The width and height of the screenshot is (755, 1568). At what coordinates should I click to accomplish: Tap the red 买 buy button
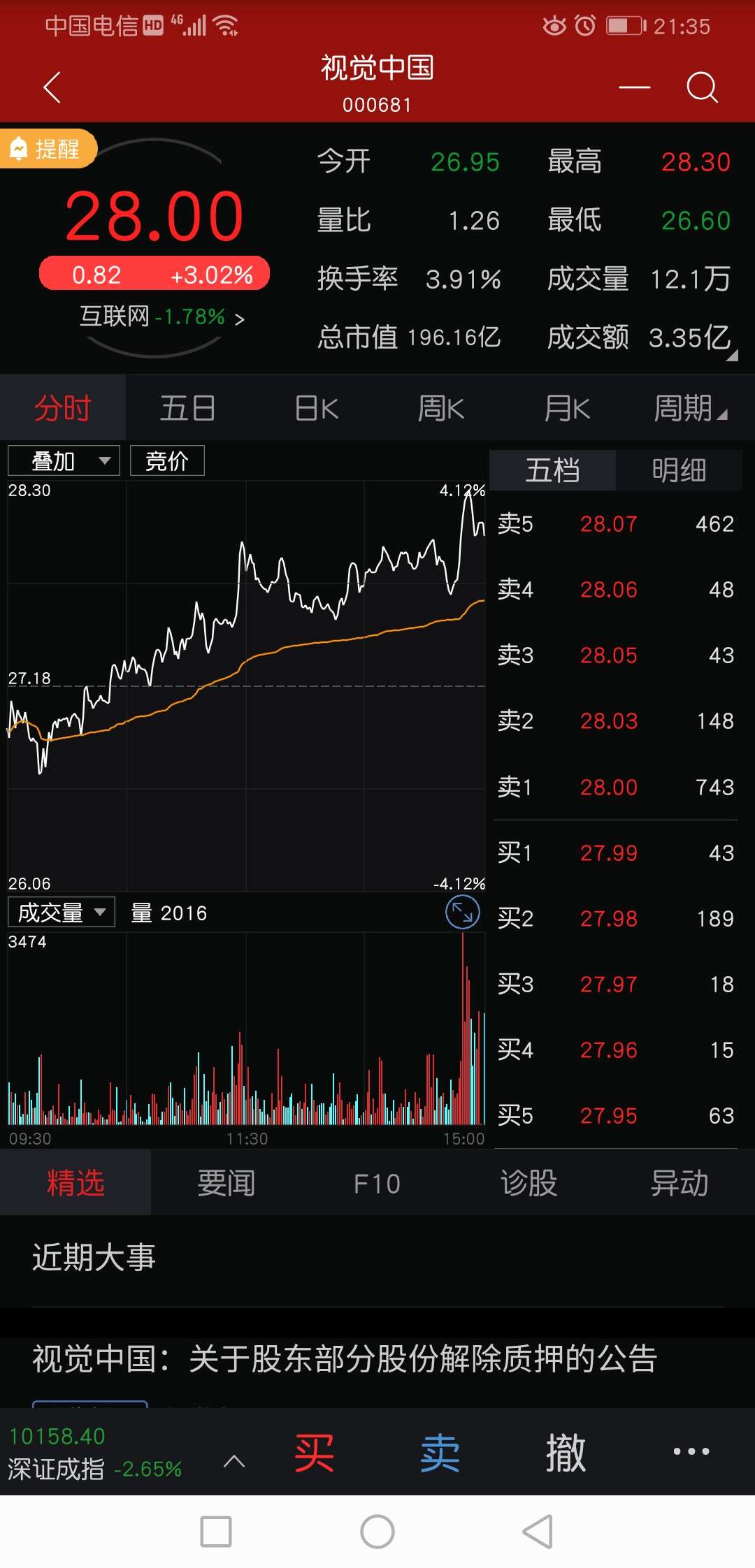click(x=314, y=1453)
